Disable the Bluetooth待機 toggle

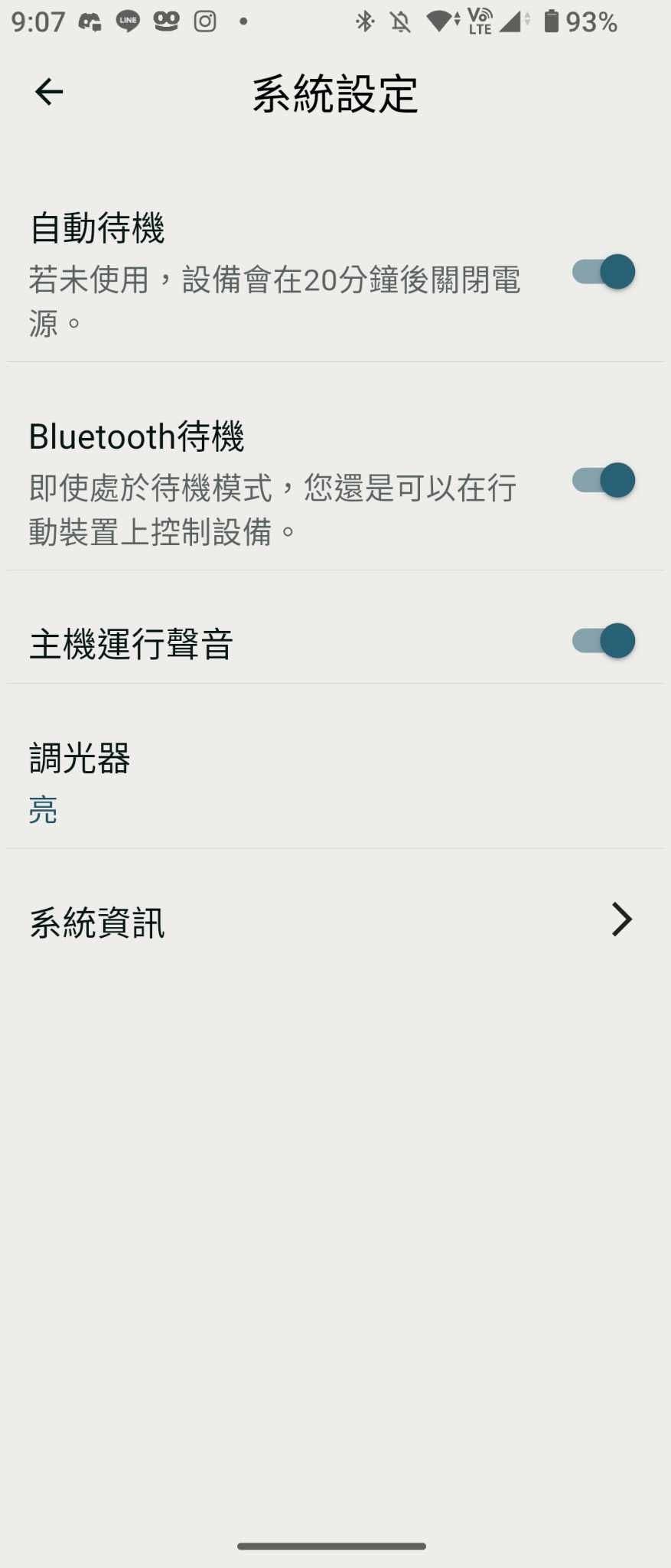[603, 481]
